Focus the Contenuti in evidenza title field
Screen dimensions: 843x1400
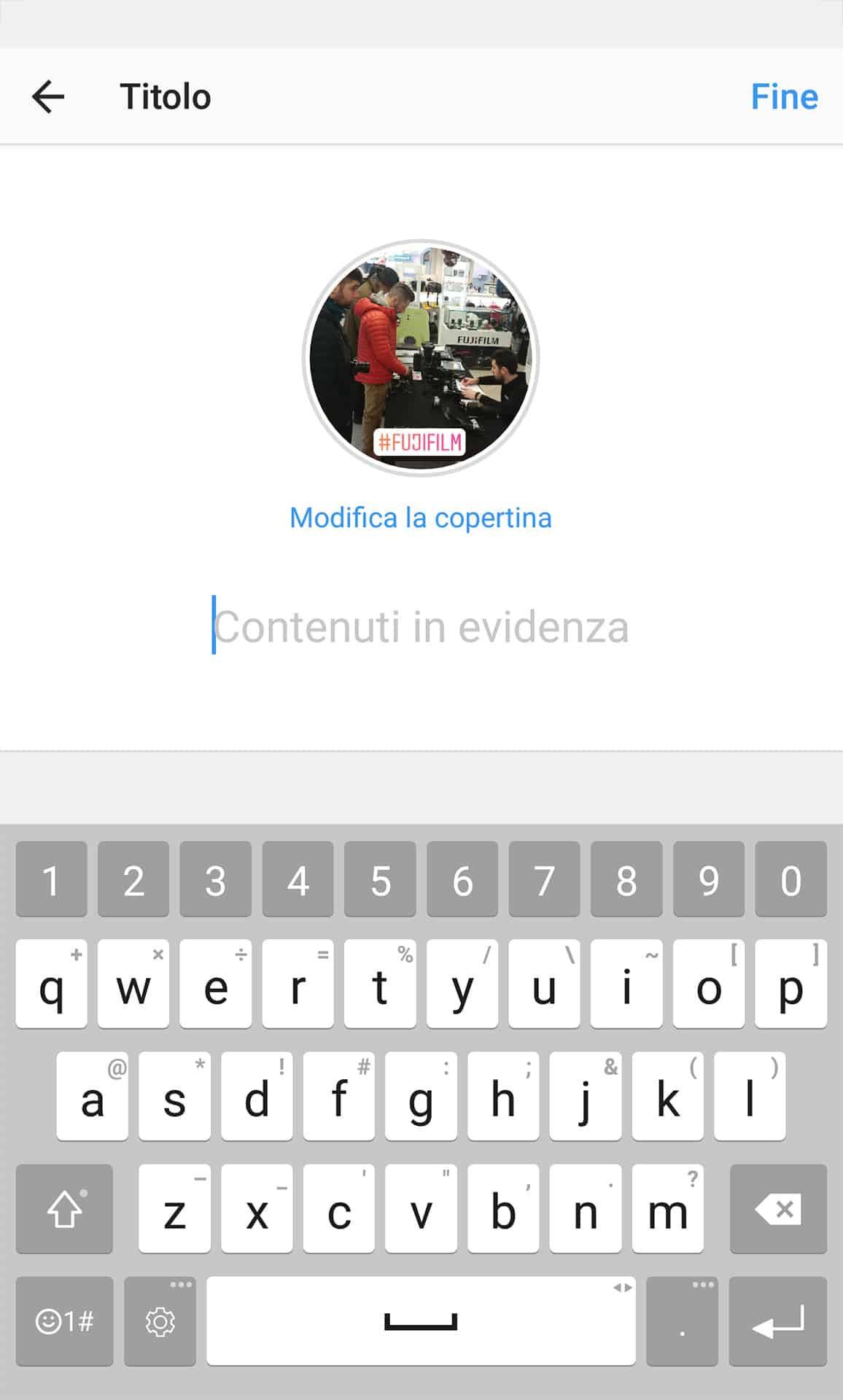click(421, 627)
